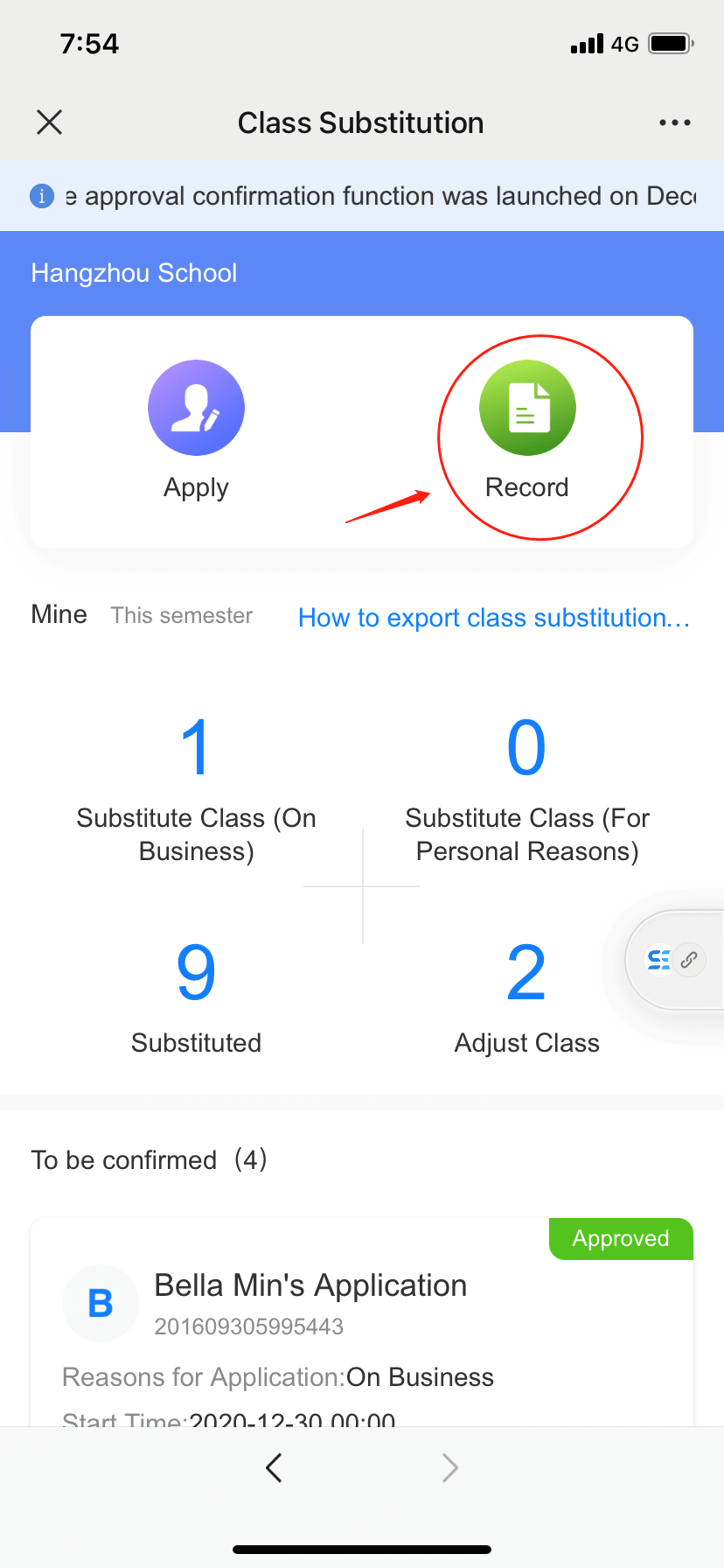Open the three-dot overflow menu
Screen dimensions: 724x1568
[x=674, y=122]
